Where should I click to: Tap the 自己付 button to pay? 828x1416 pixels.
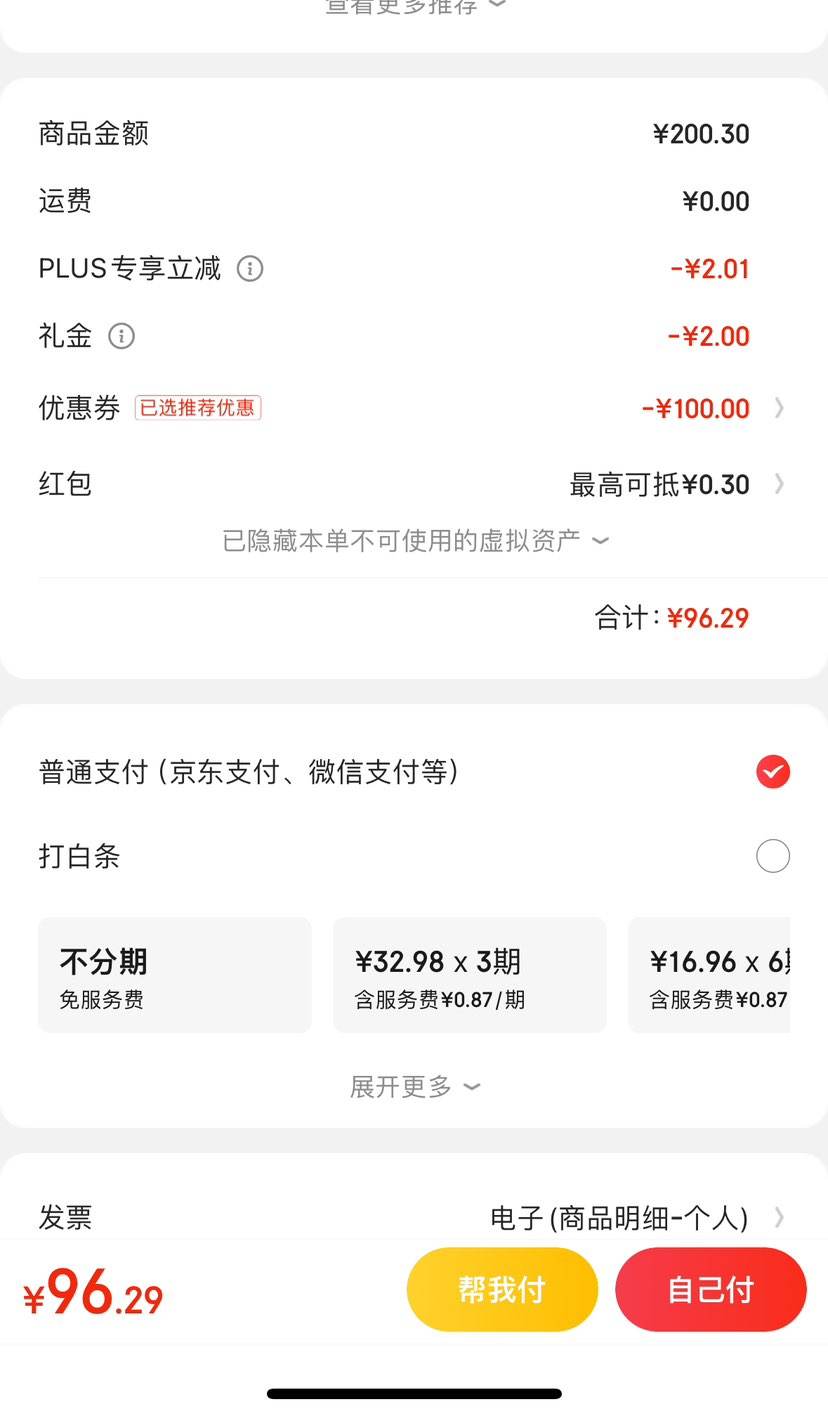coord(711,1289)
